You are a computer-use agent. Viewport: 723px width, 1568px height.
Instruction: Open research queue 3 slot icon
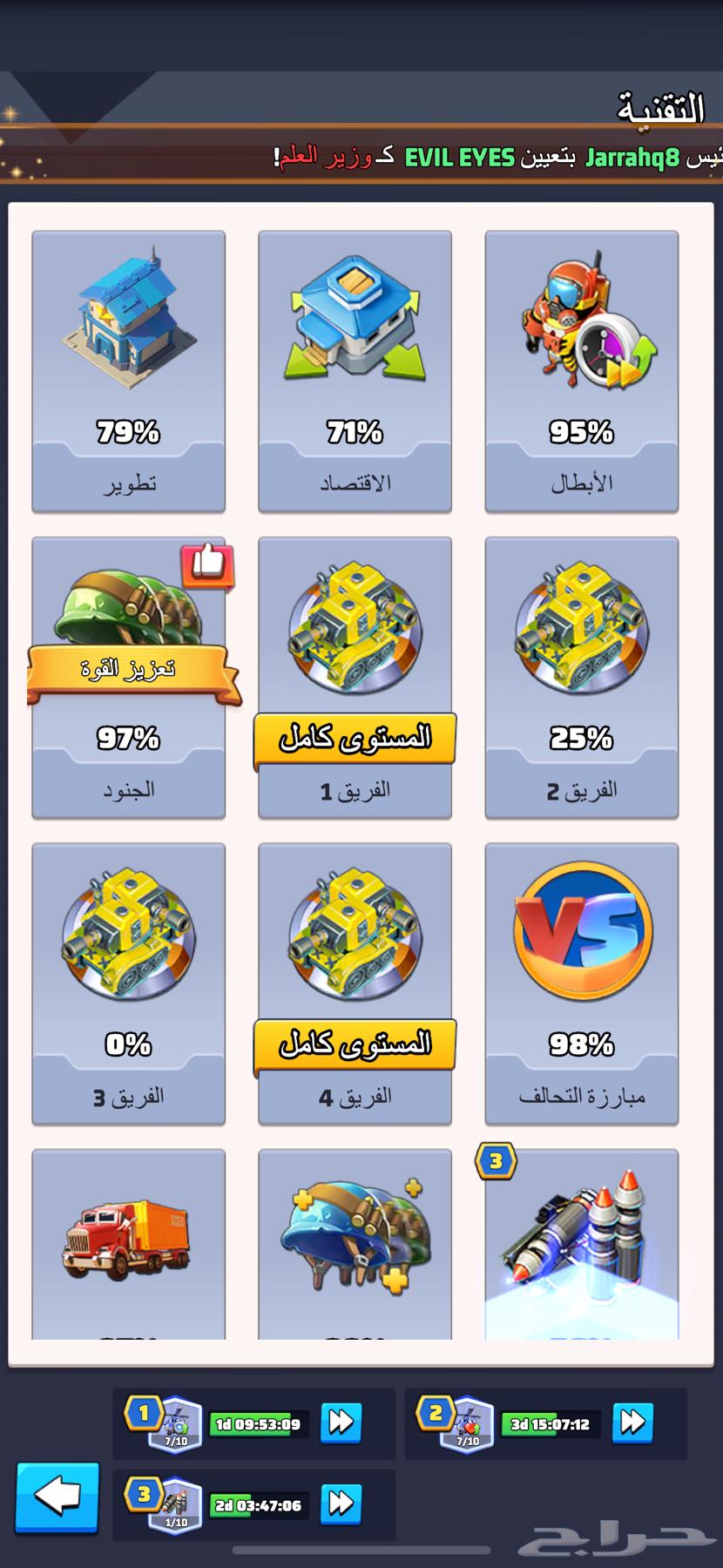[x=175, y=1505]
